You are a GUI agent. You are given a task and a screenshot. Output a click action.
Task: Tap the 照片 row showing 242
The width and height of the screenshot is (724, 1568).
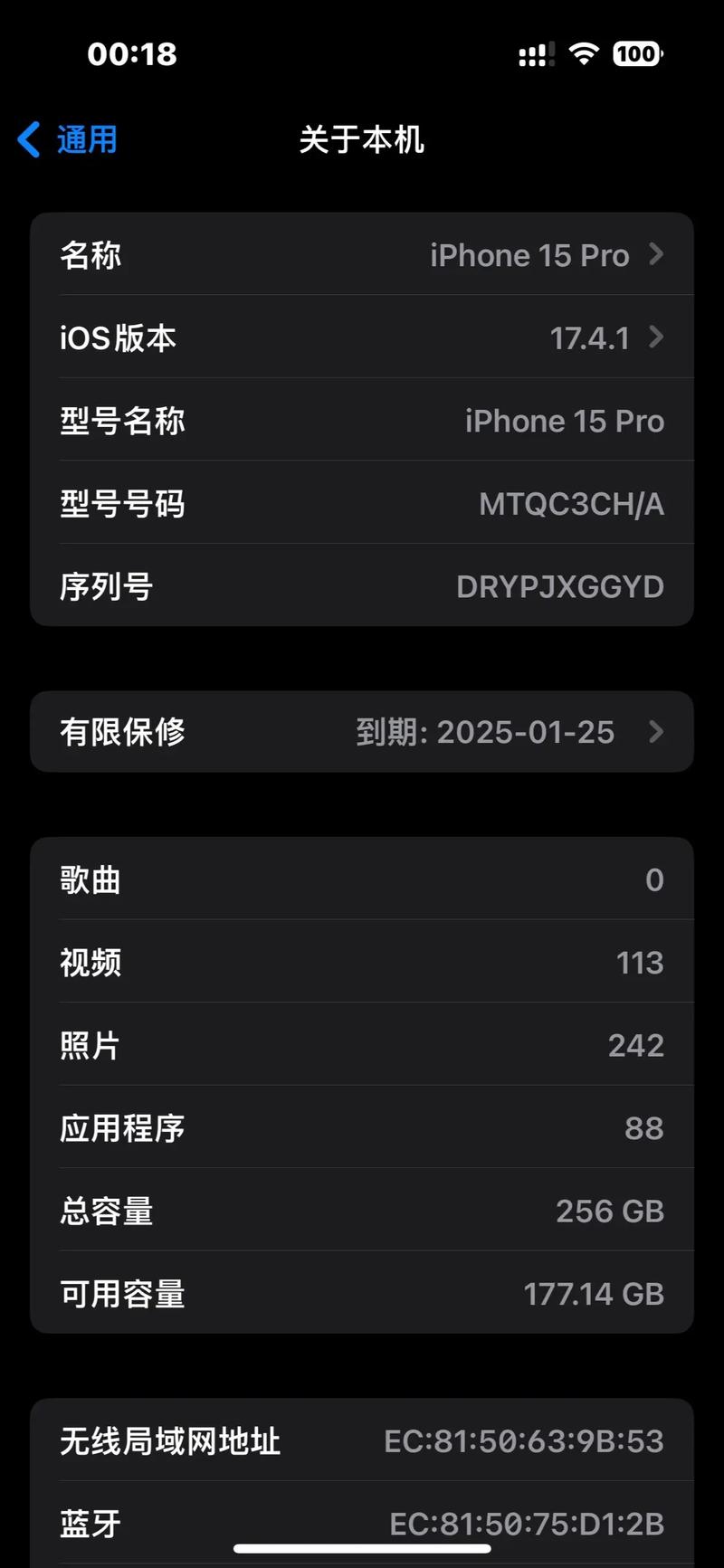point(362,1045)
